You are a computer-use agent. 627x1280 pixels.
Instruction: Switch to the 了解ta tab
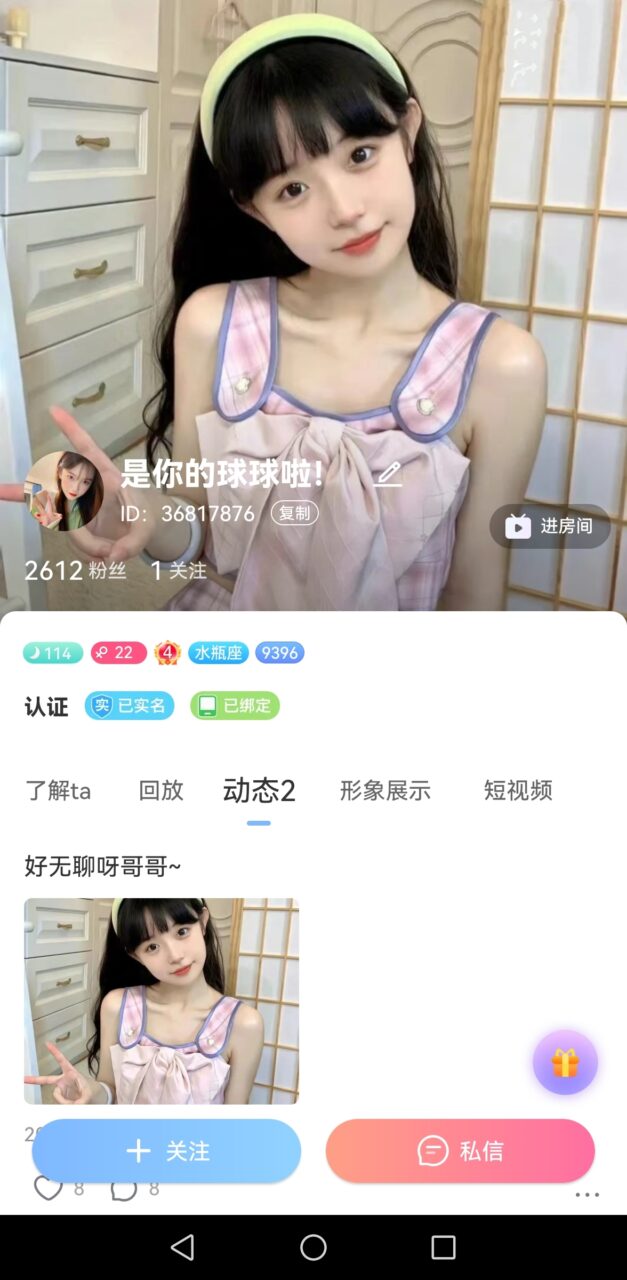(x=58, y=790)
